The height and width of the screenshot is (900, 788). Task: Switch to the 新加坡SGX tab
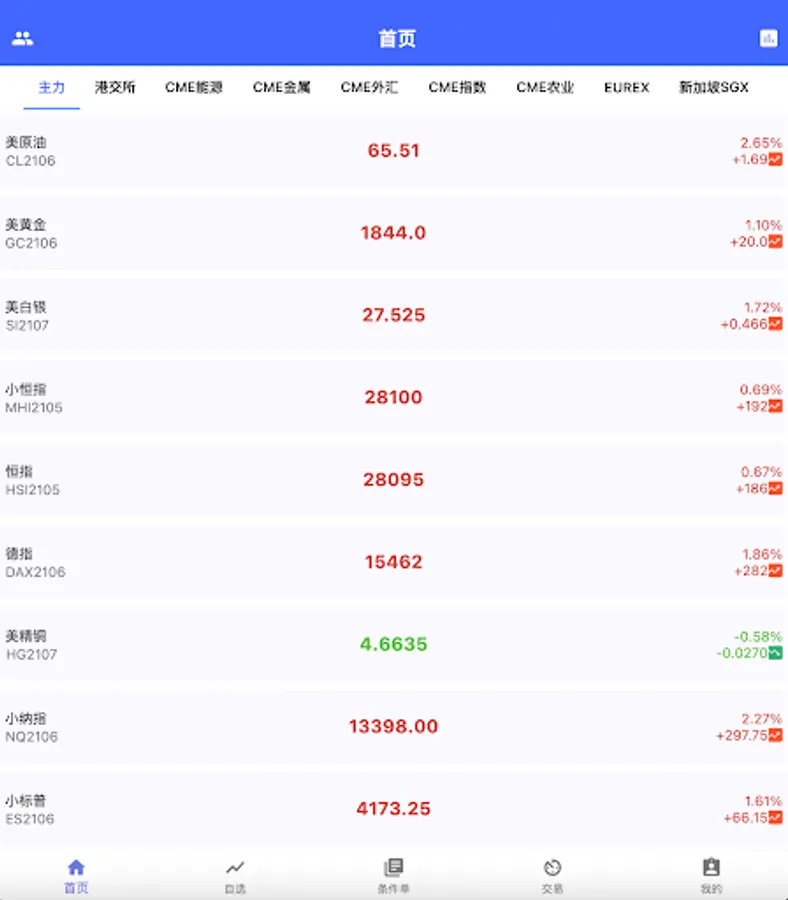point(713,88)
